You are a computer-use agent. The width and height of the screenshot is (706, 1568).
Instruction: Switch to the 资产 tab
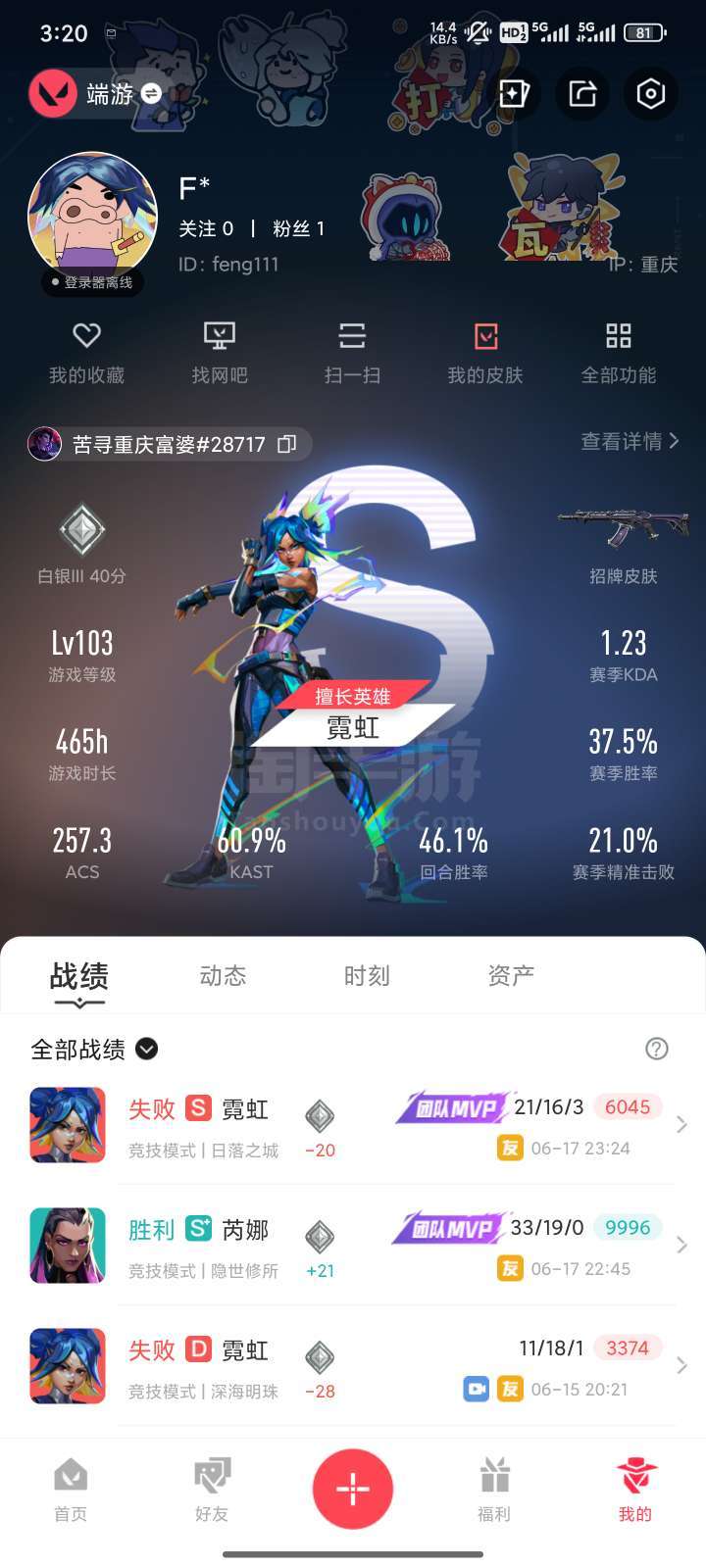[511, 976]
